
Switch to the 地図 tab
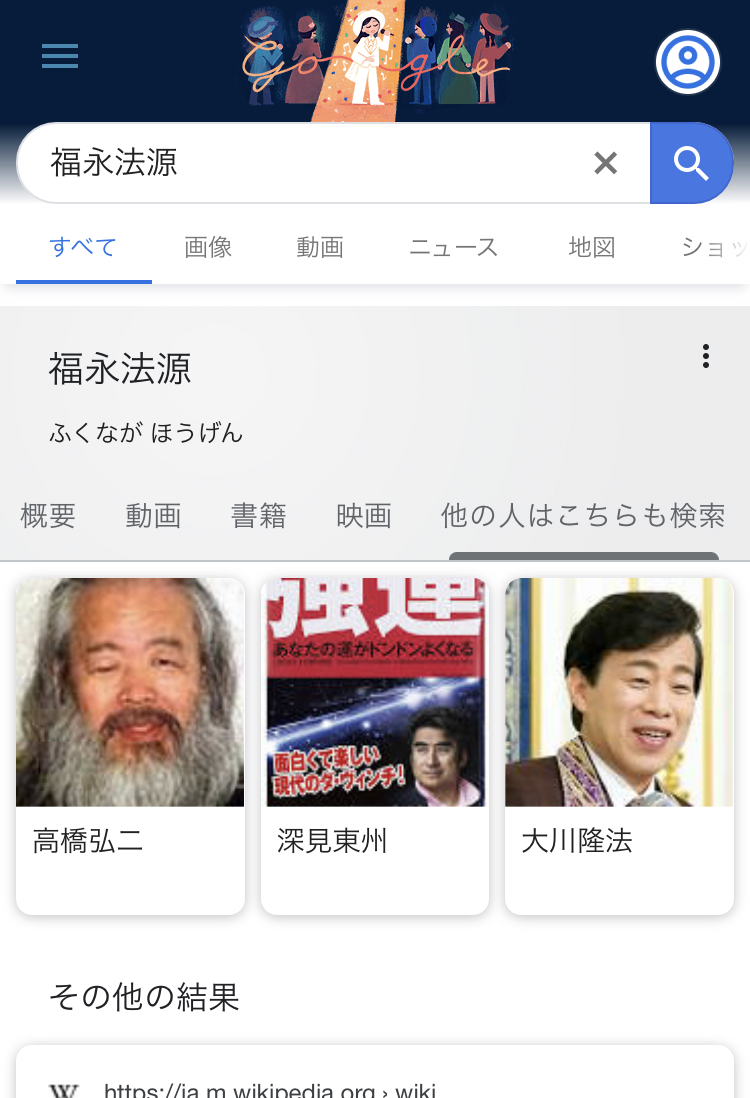click(x=591, y=247)
